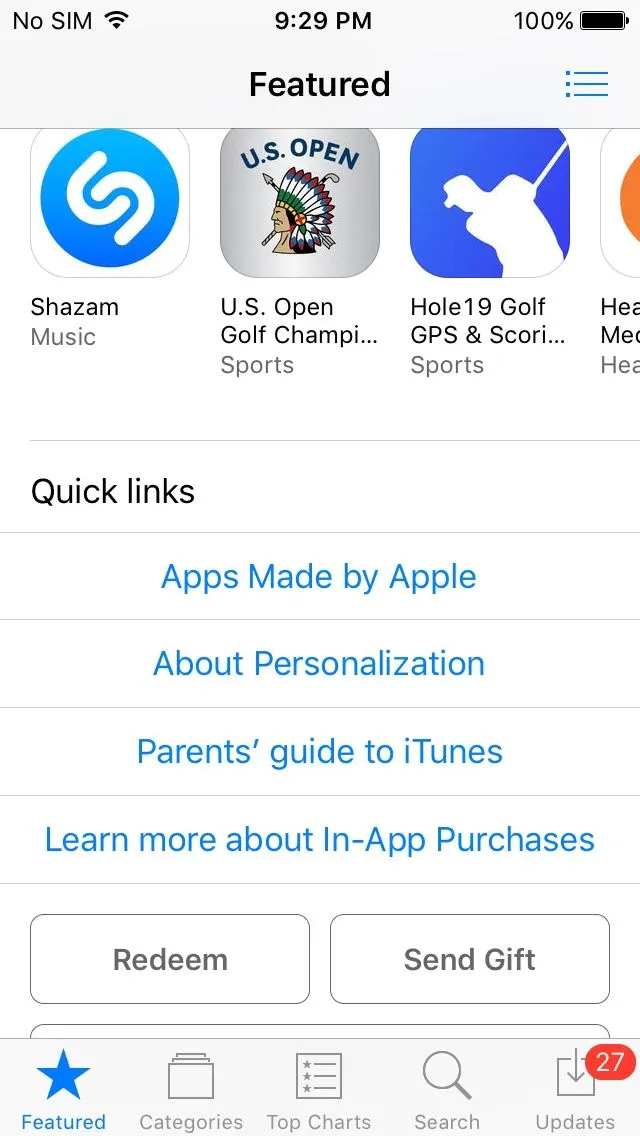Tap the Redeem button
The height and width of the screenshot is (1136, 640).
click(x=170, y=959)
